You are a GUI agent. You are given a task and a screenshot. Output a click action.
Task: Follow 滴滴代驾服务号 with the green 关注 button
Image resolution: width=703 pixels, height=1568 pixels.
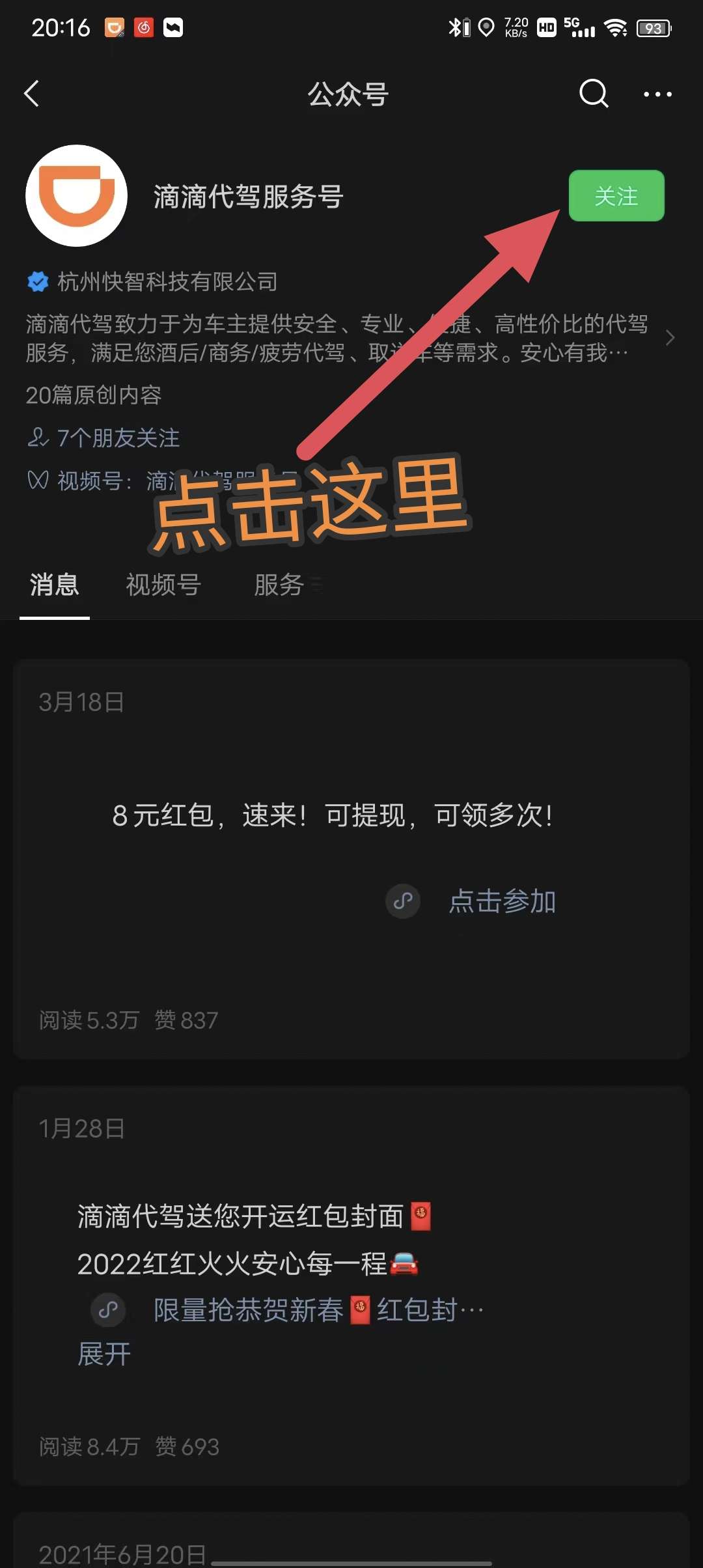click(616, 196)
